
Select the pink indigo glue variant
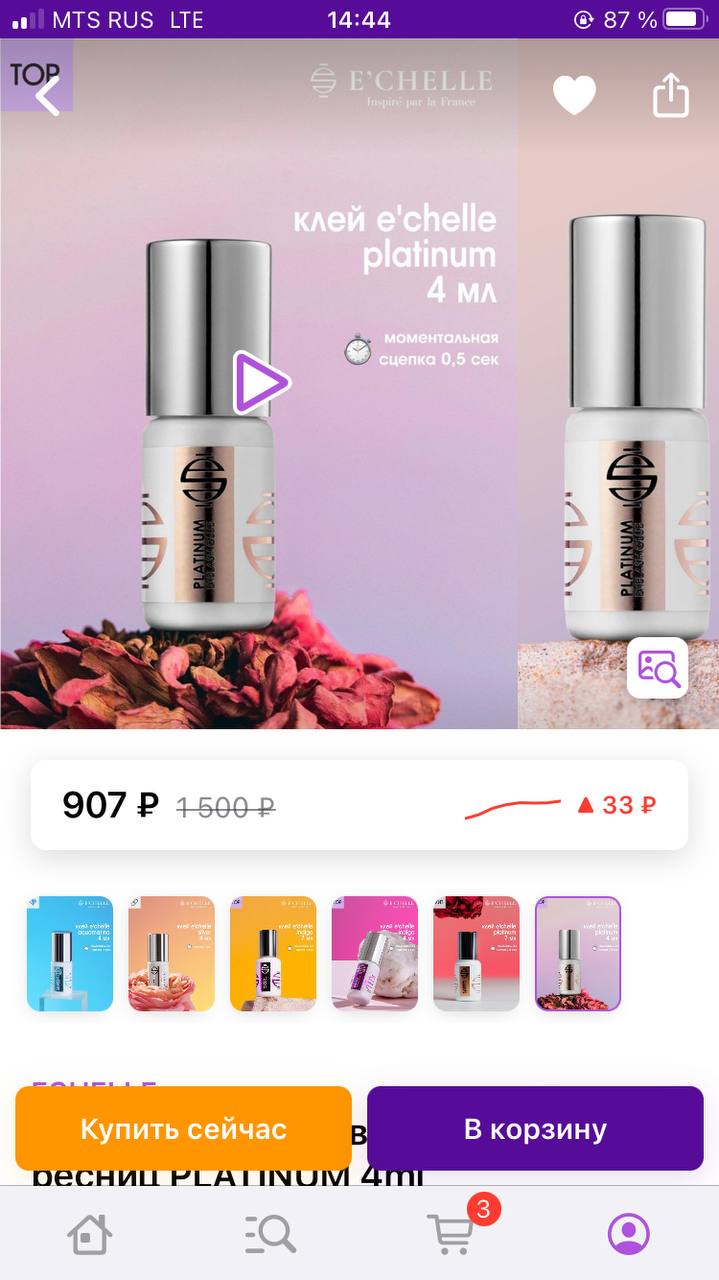coord(375,954)
